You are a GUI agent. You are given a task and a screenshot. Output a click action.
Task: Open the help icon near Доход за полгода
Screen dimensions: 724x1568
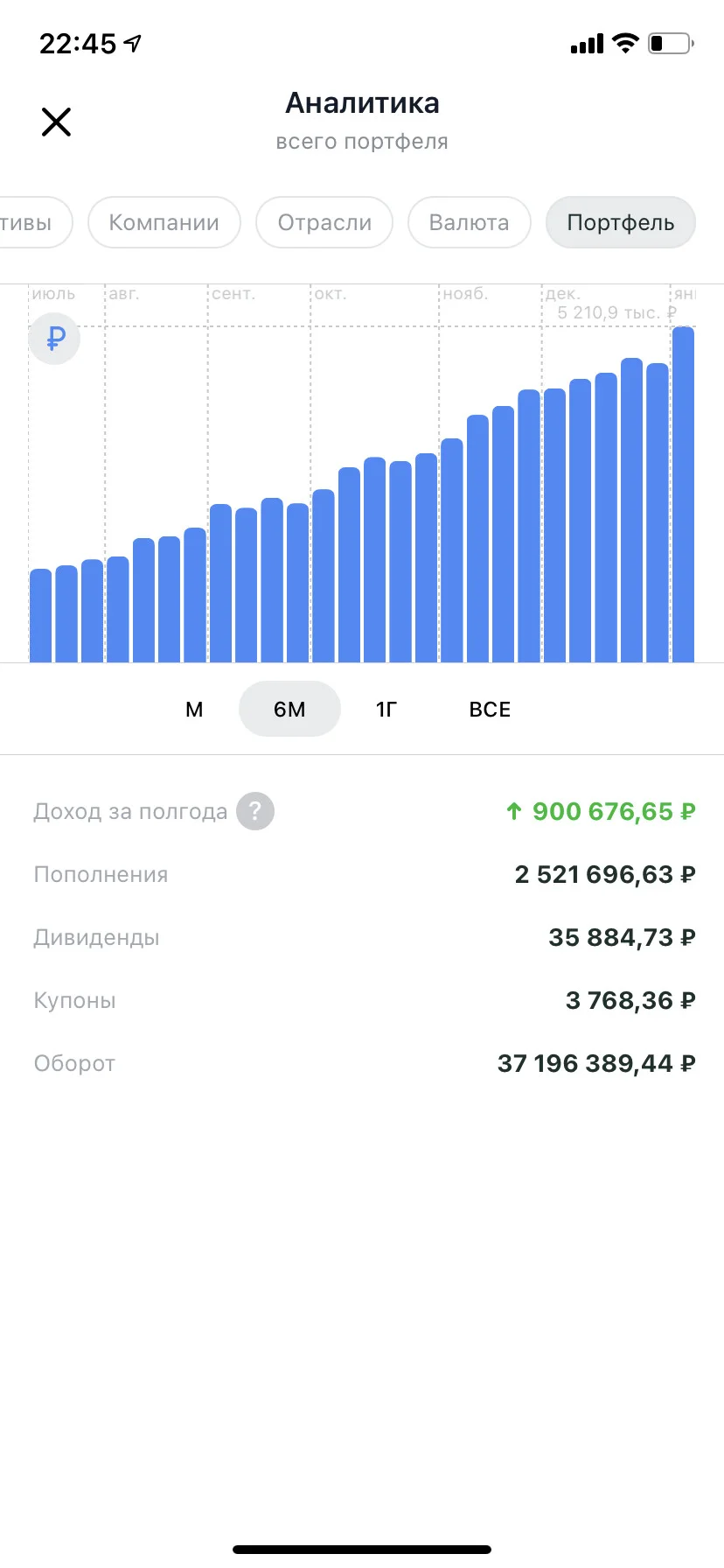[255, 811]
